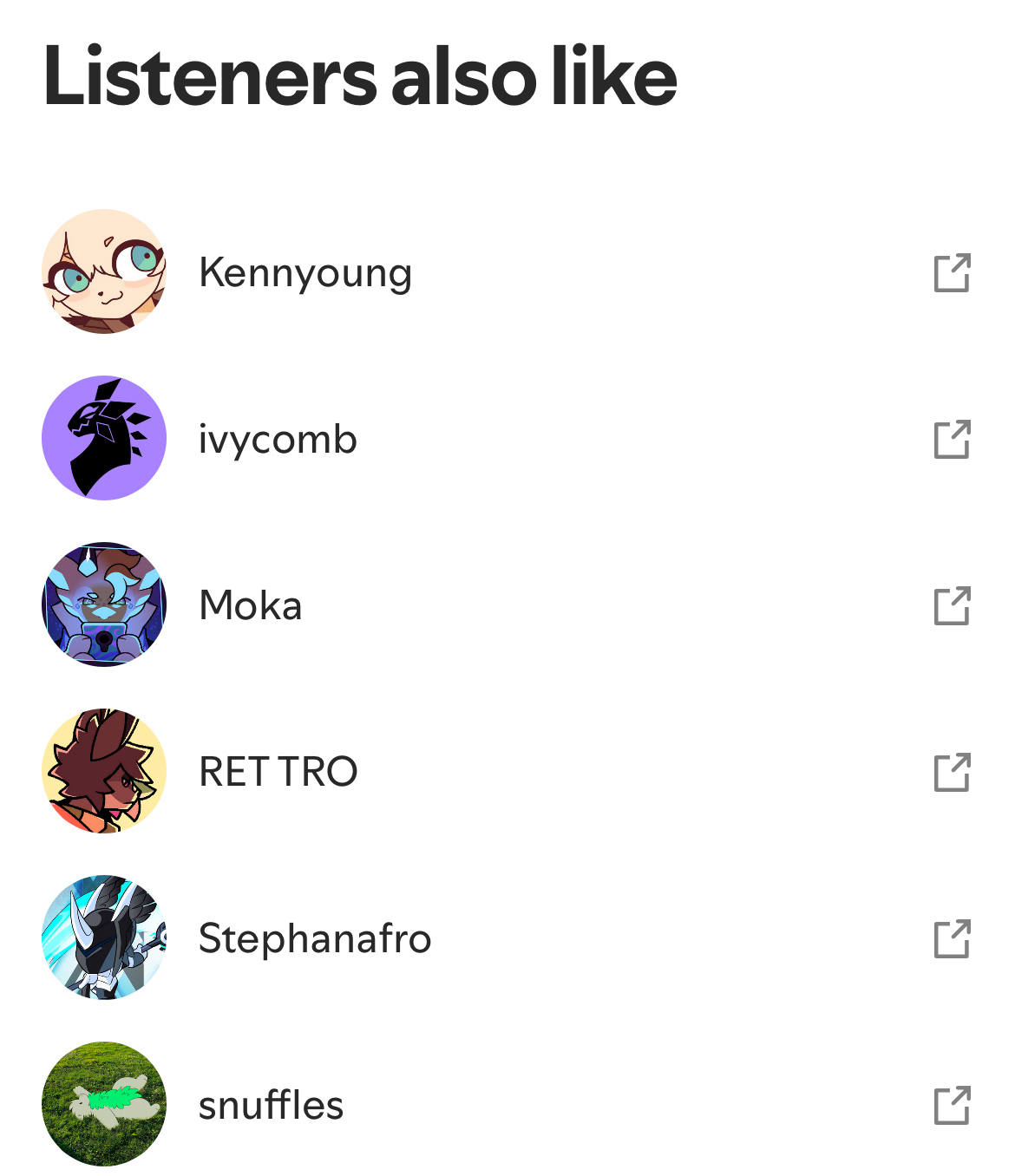The height and width of the screenshot is (1176, 1015).
Task: Tap the external link icon next to Moka
Action: (952, 606)
